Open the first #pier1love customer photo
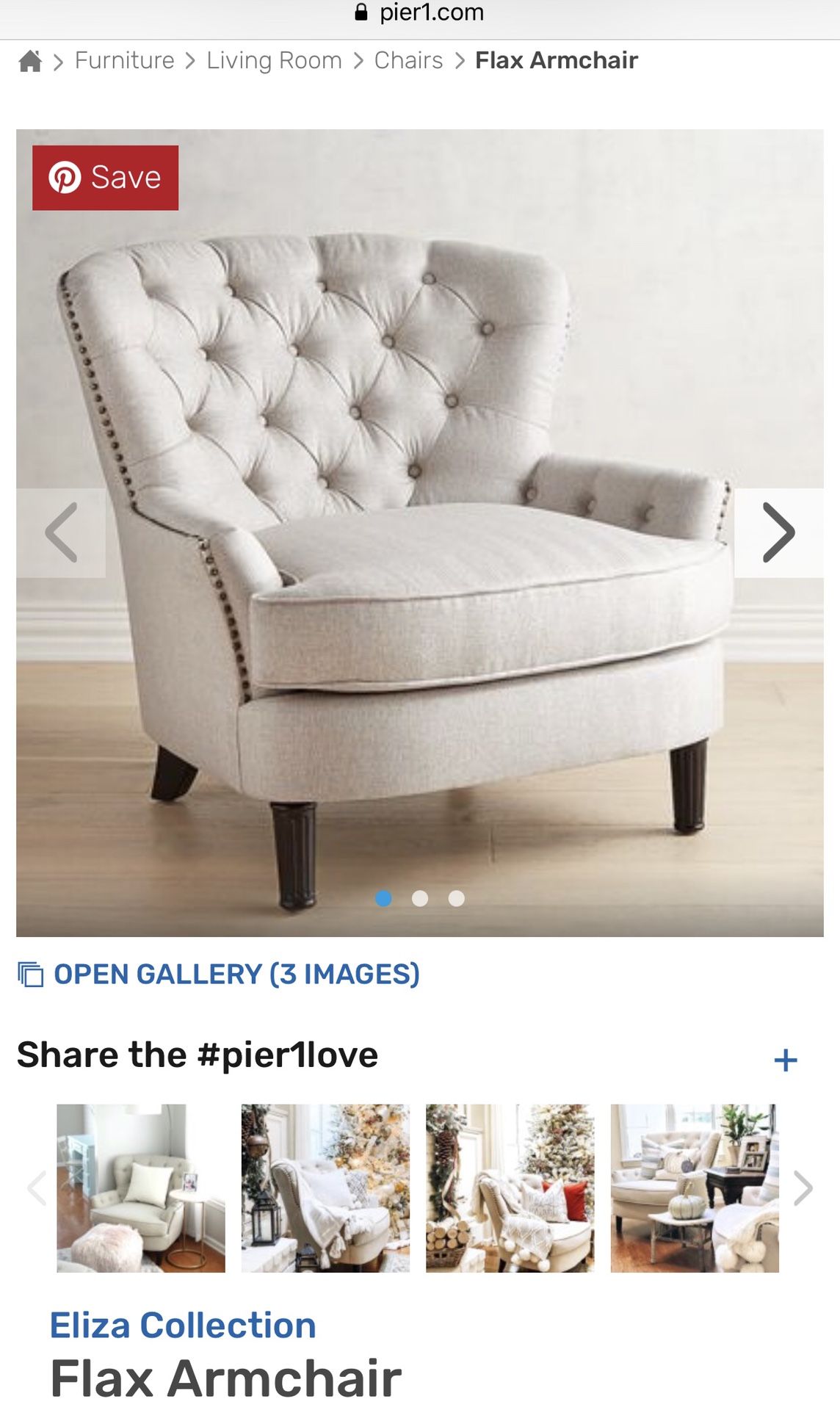Viewport: 840px width, 1410px height. 141,1188
